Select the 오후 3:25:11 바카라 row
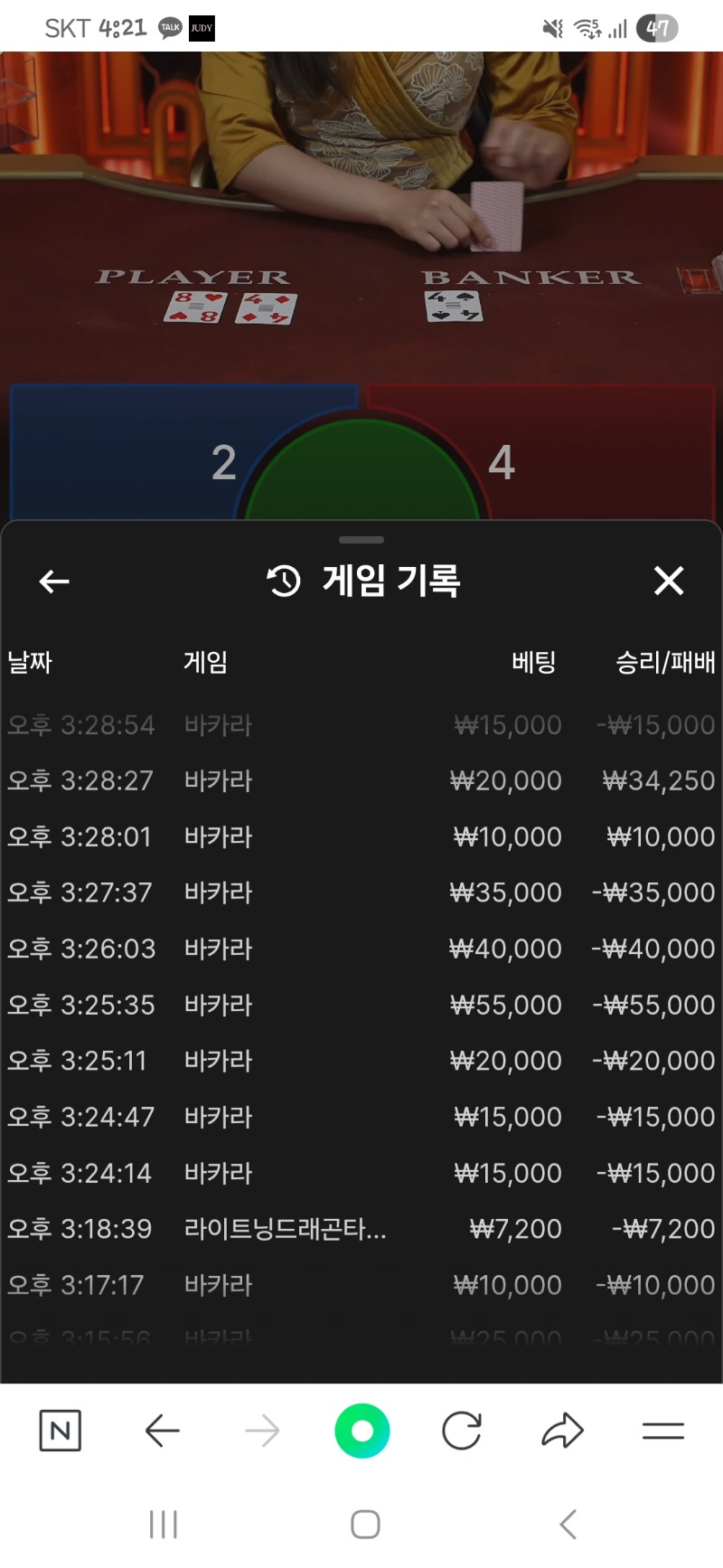This screenshot has height=1568, width=723. click(x=361, y=1061)
